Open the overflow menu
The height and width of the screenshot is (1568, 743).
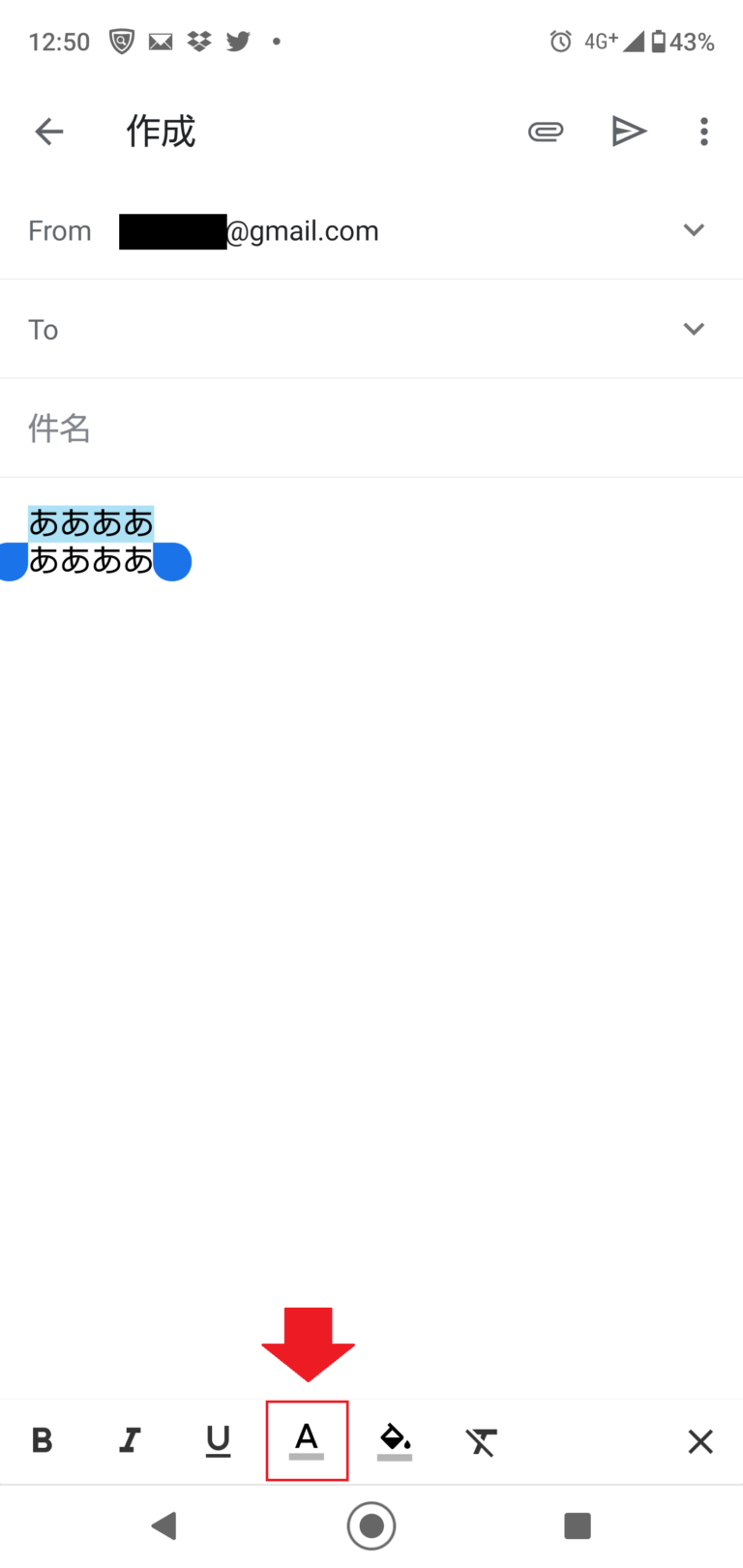point(703,132)
